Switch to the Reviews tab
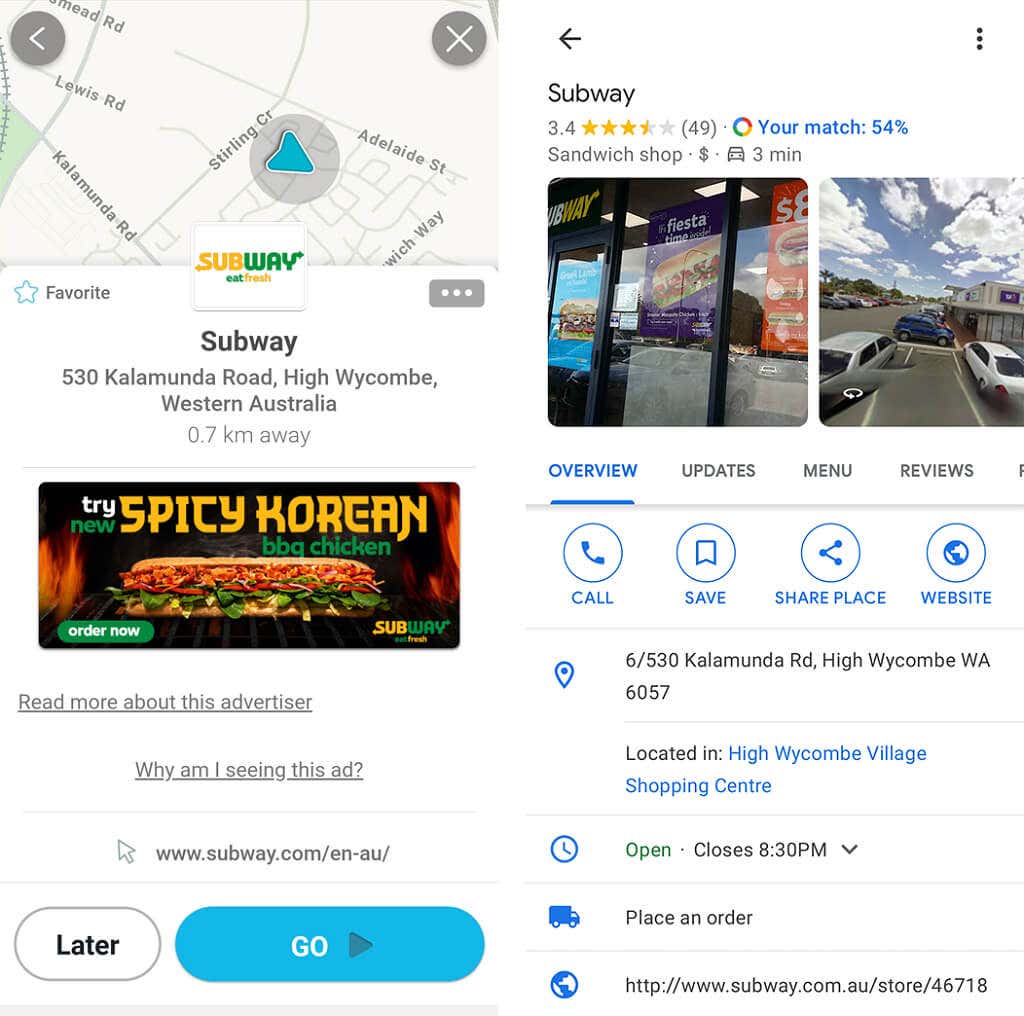 pyautogui.click(x=936, y=471)
